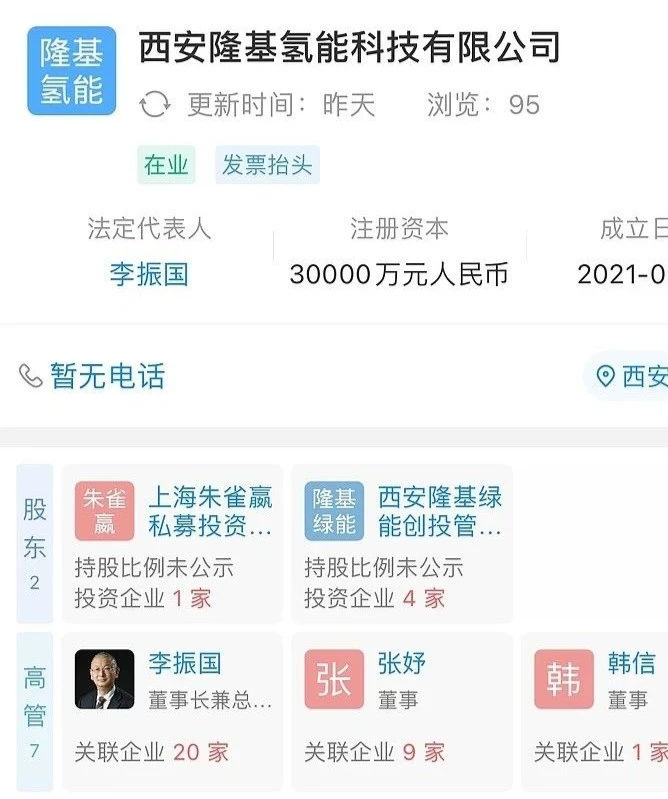668x799 pixels.
Task: Open shareholder 西安隆基绿能创投管 card
Action: tap(402, 544)
